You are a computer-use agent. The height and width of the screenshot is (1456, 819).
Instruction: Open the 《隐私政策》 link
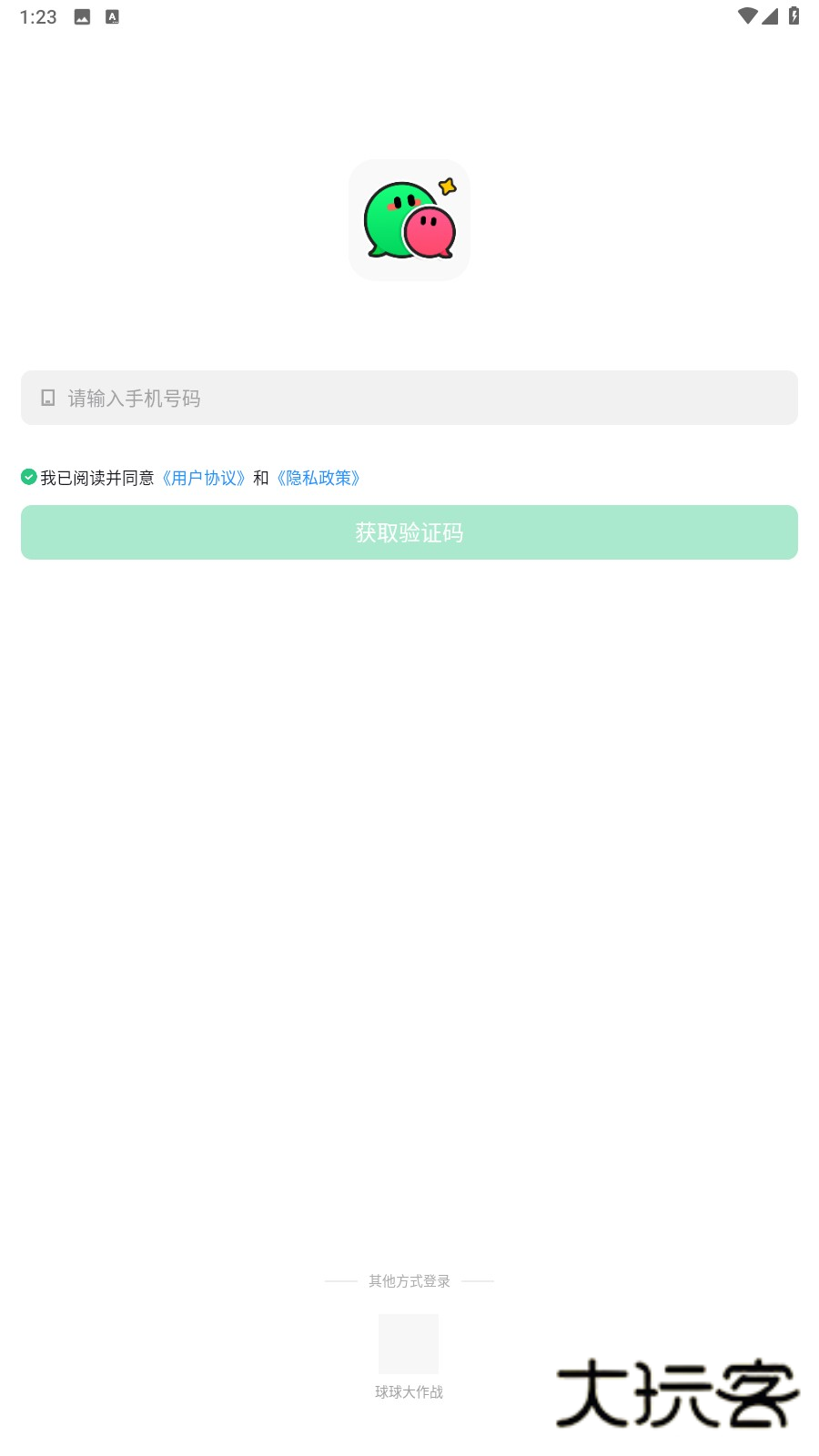(x=318, y=478)
